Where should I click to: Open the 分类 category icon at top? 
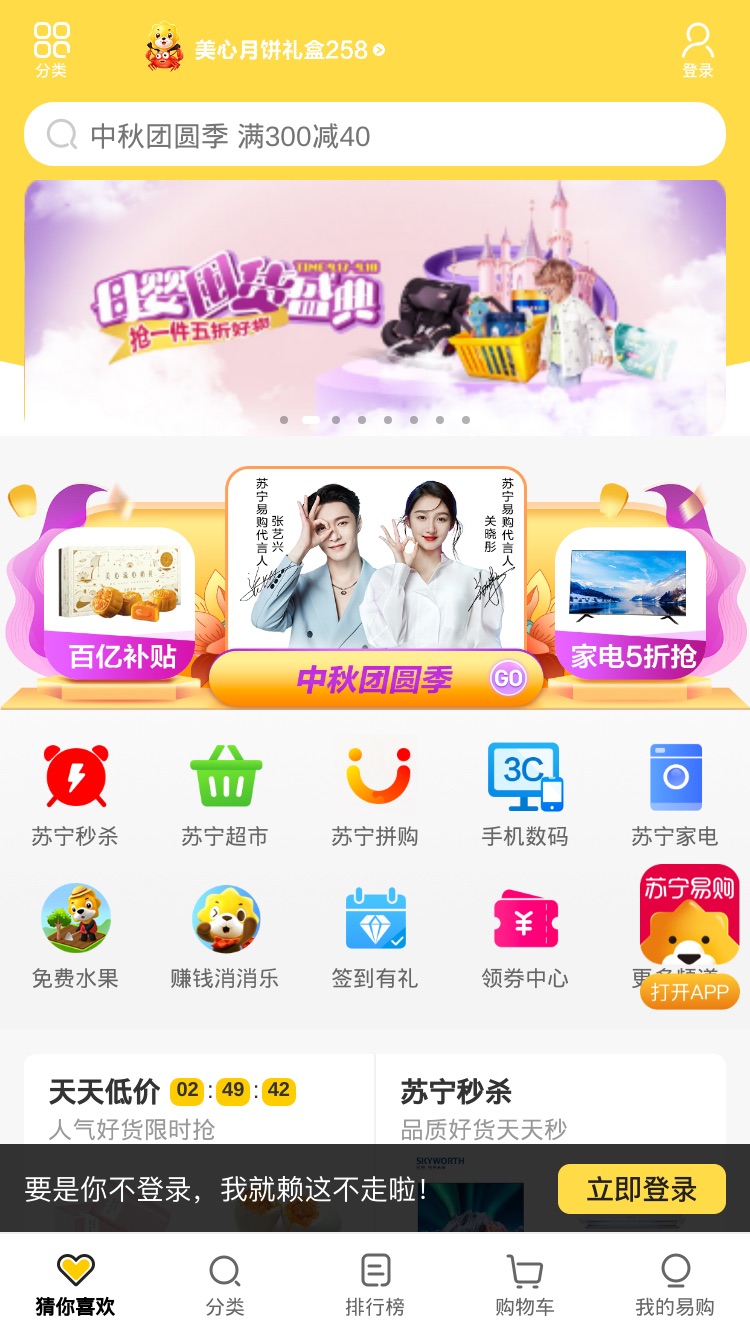(51, 50)
